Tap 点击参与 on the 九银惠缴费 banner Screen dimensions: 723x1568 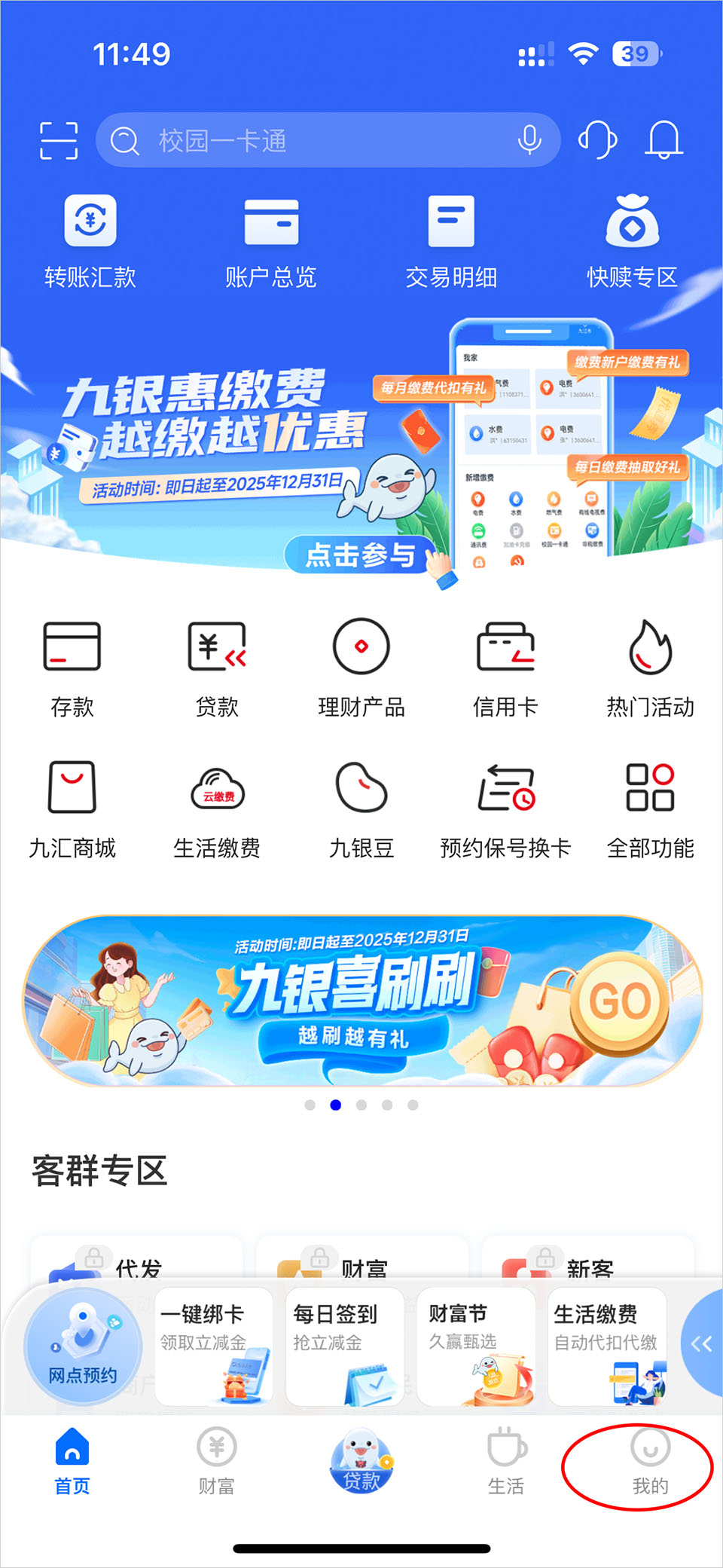click(x=361, y=555)
